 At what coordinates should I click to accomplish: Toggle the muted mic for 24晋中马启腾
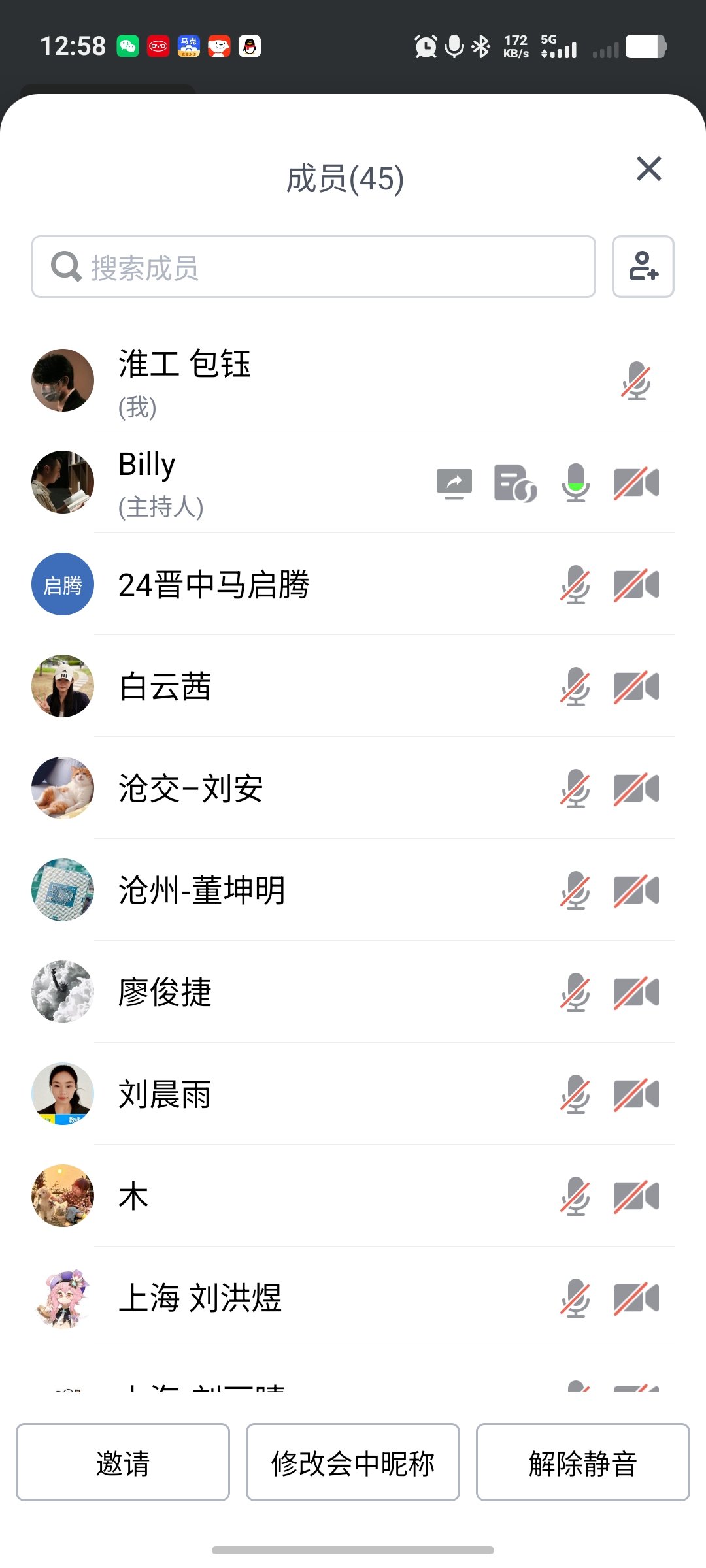point(574,584)
